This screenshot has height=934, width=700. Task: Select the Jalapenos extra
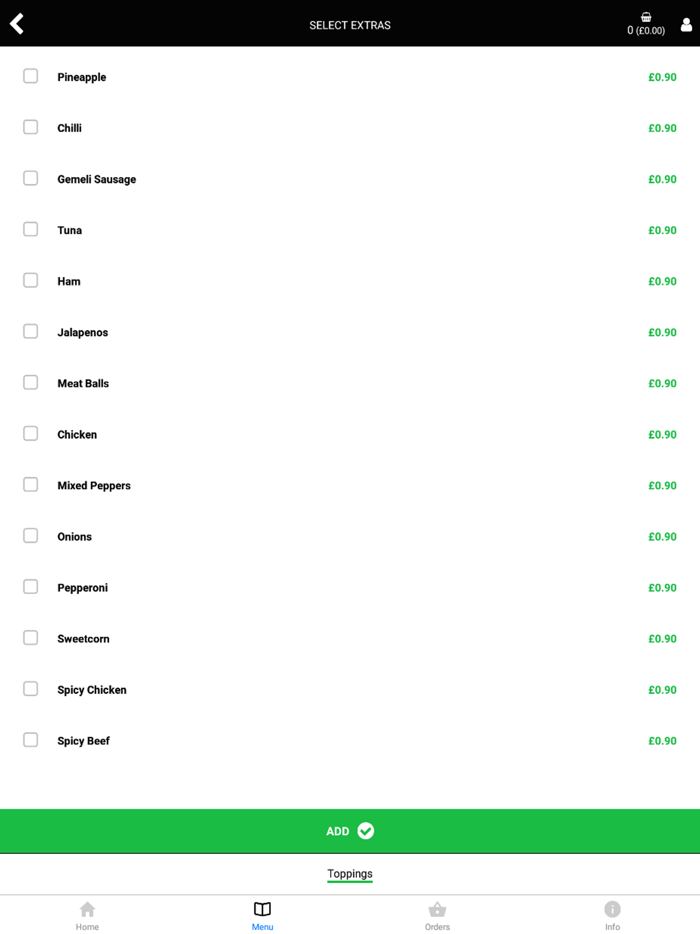pos(31,331)
